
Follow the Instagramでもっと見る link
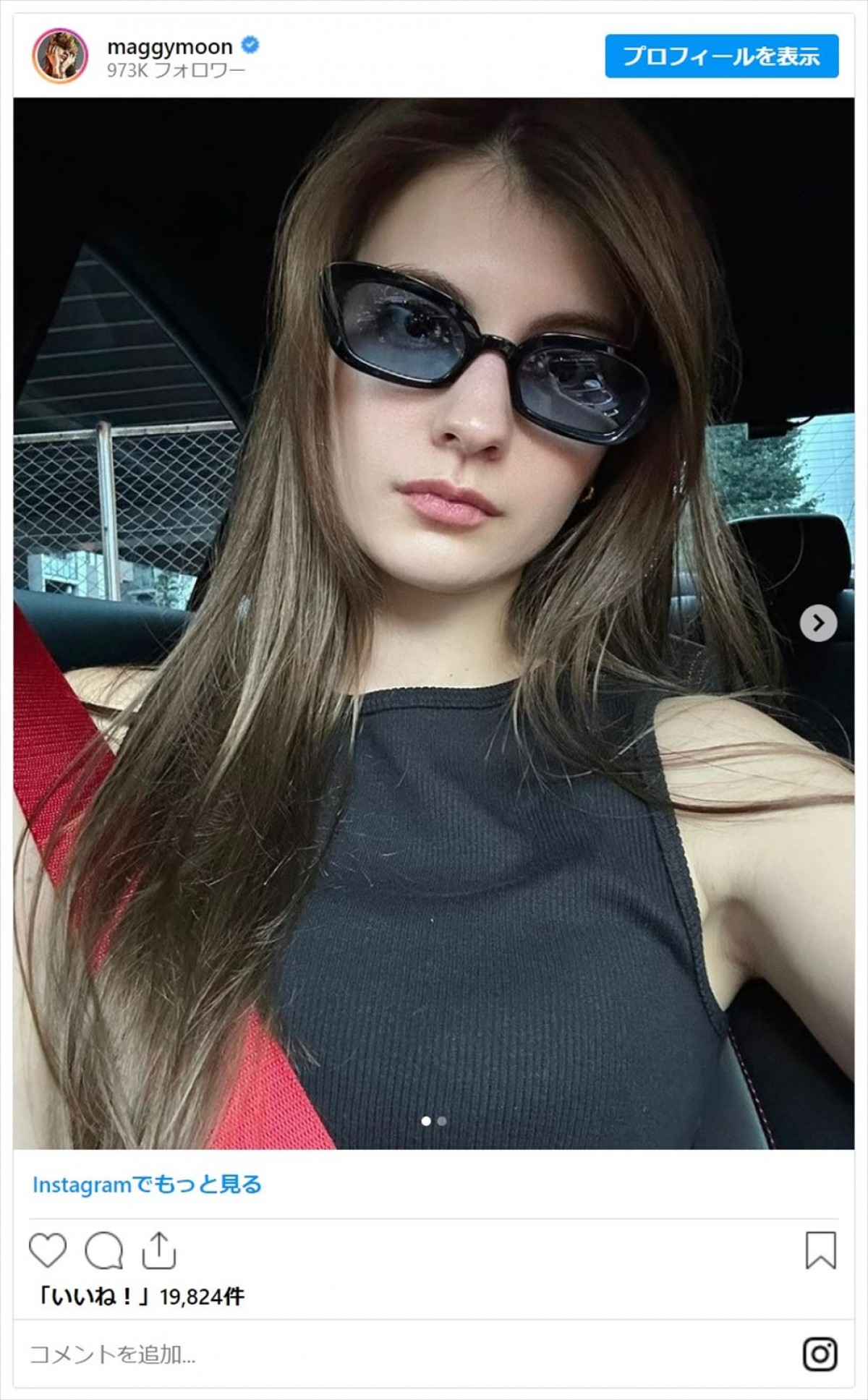pyautogui.click(x=147, y=1185)
